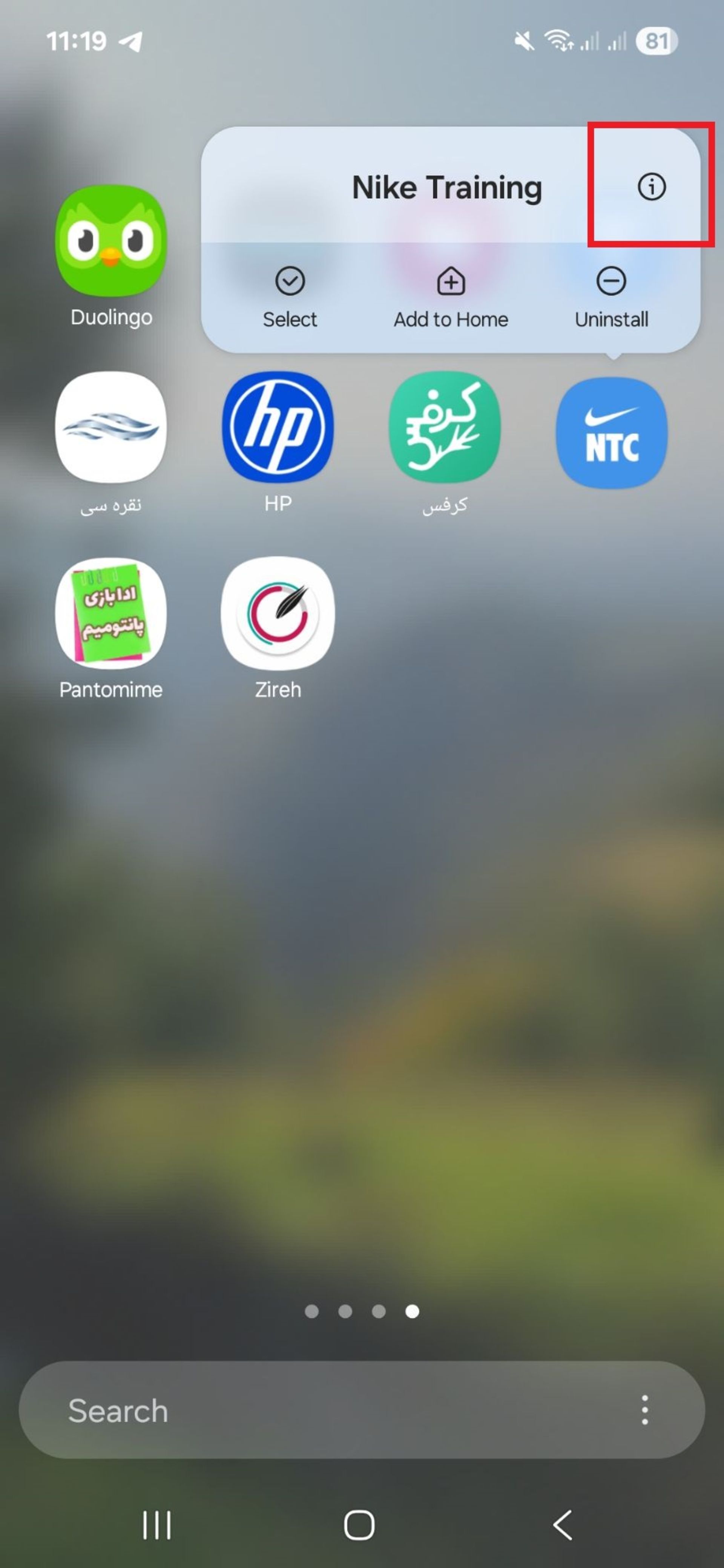Open the کرفس app

tap(445, 428)
